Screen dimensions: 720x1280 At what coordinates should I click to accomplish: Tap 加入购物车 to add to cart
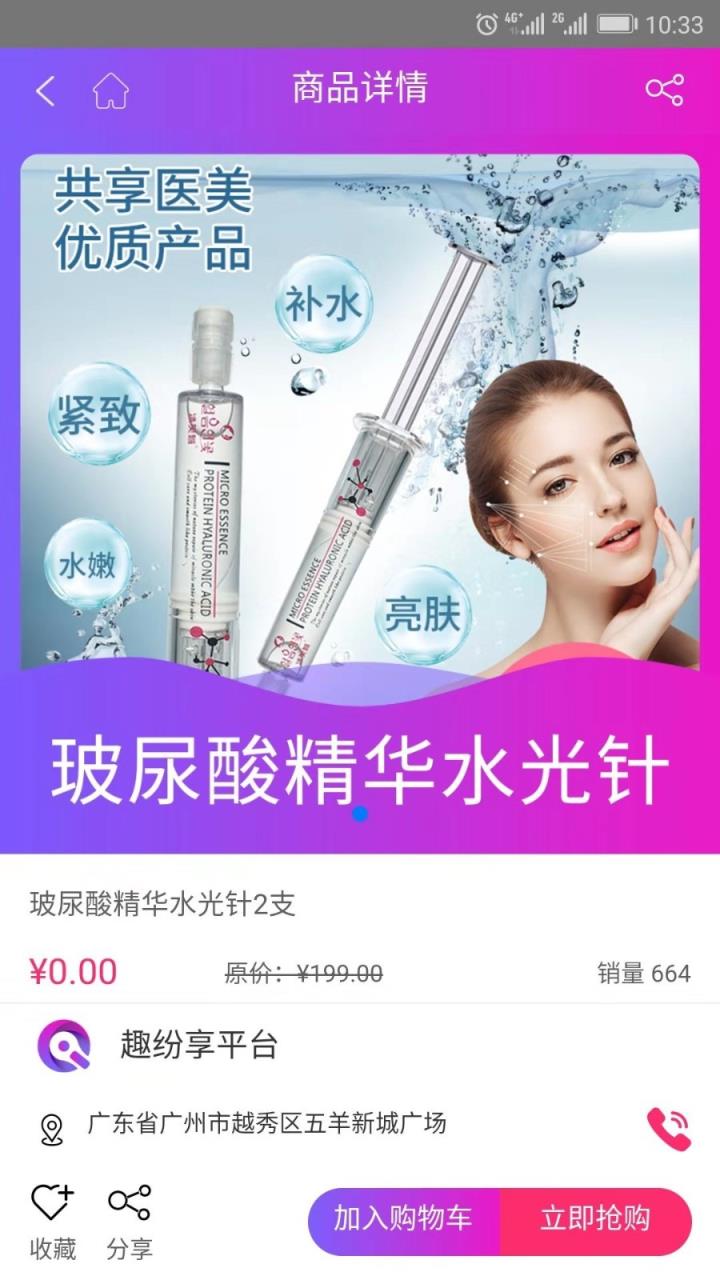[x=403, y=1220]
